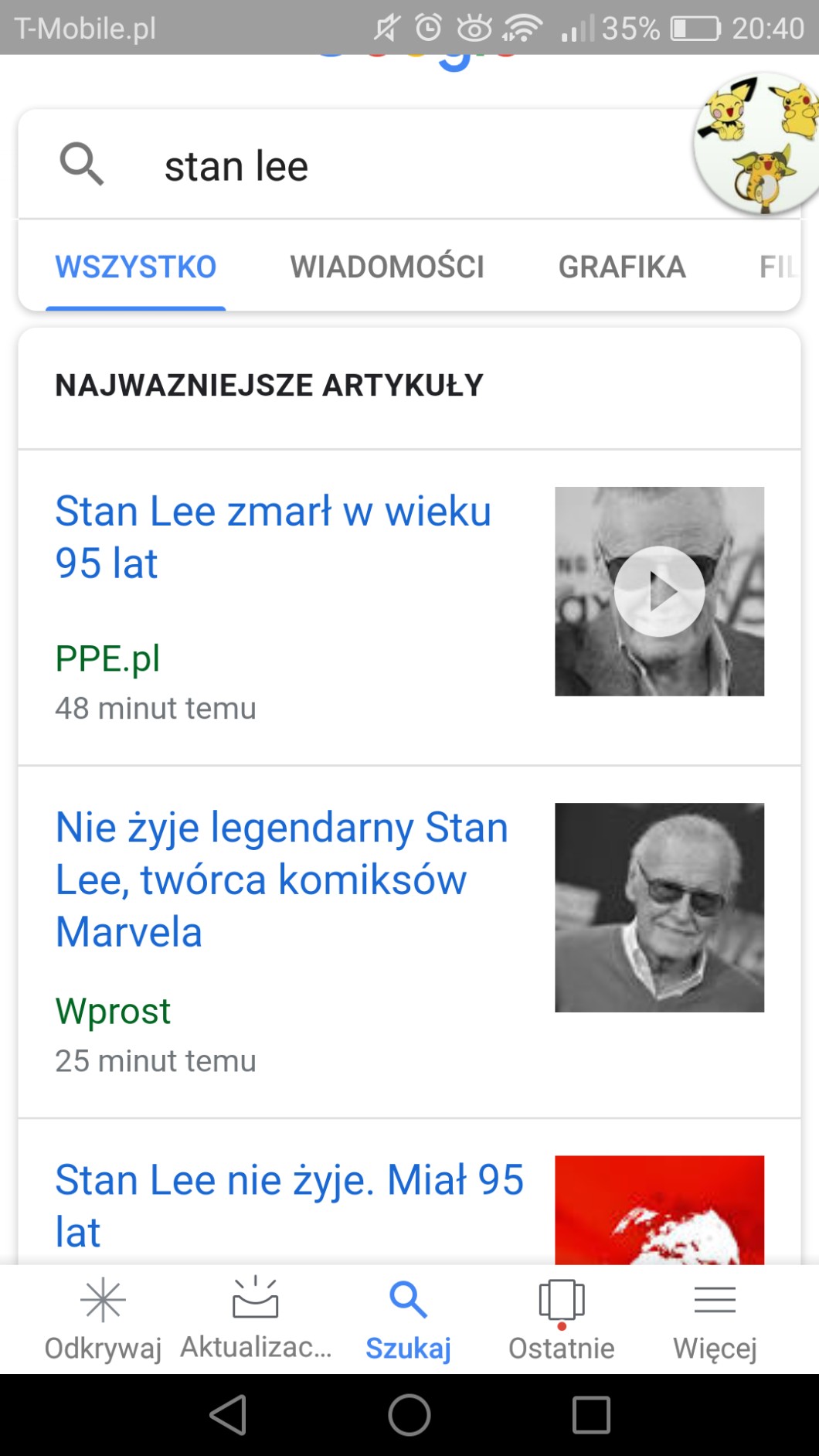Play the video thumbnail from PPE.pl
The image size is (819, 1456).
[x=659, y=591]
